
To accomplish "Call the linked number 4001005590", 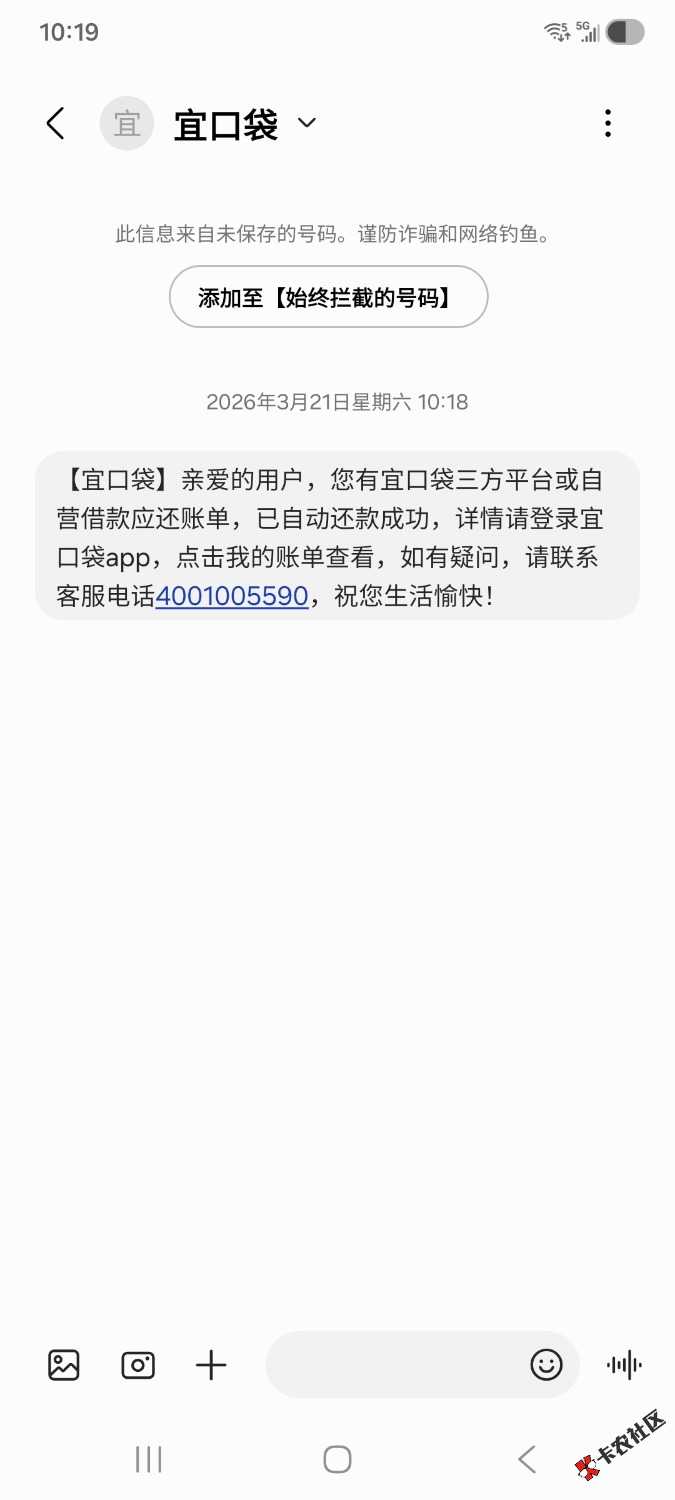I will (x=231, y=597).
